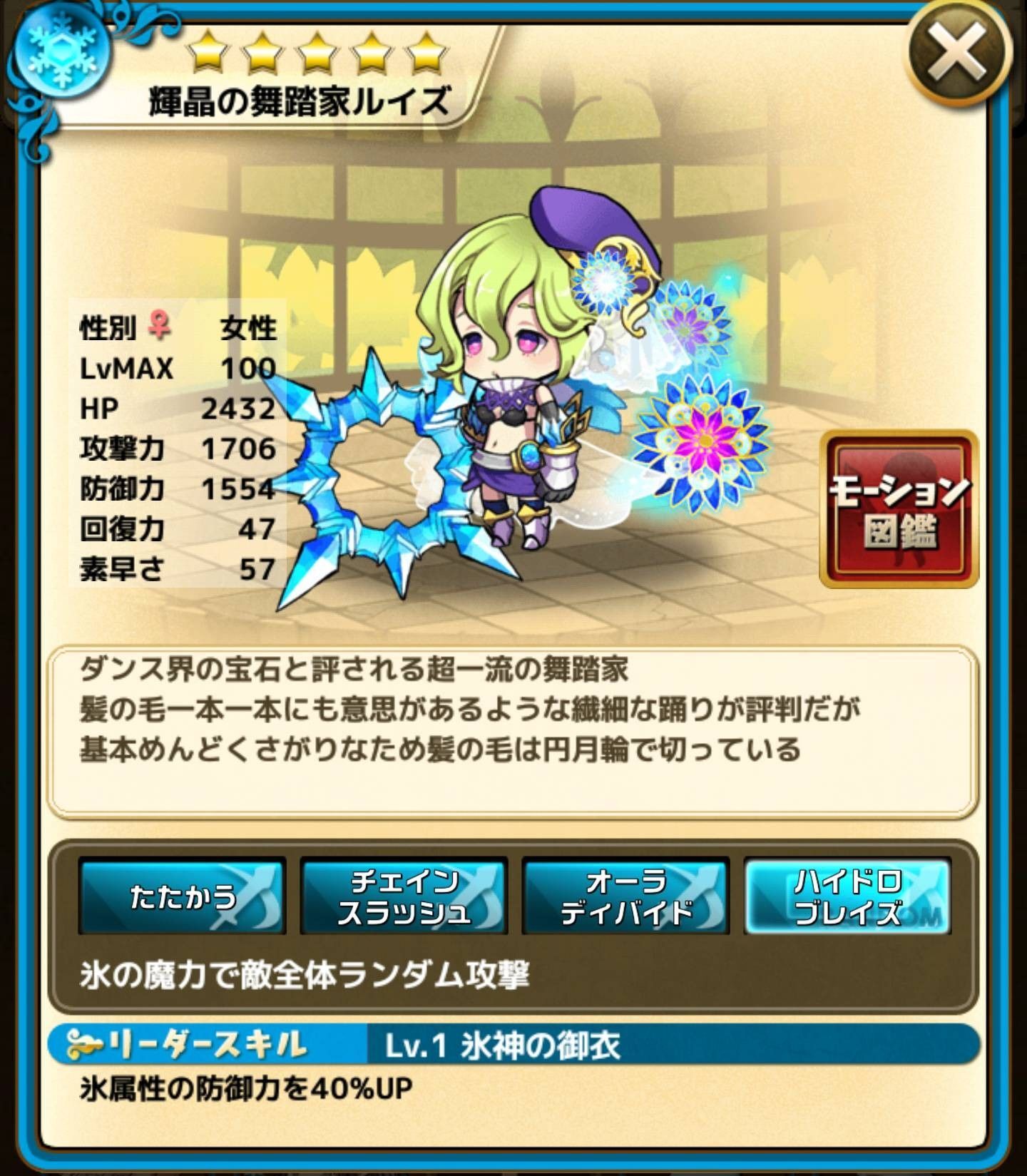The image size is (1027, 1176).
Task: Select the ハイドロブレイズ skill
Action: click(x=847, y=896)
